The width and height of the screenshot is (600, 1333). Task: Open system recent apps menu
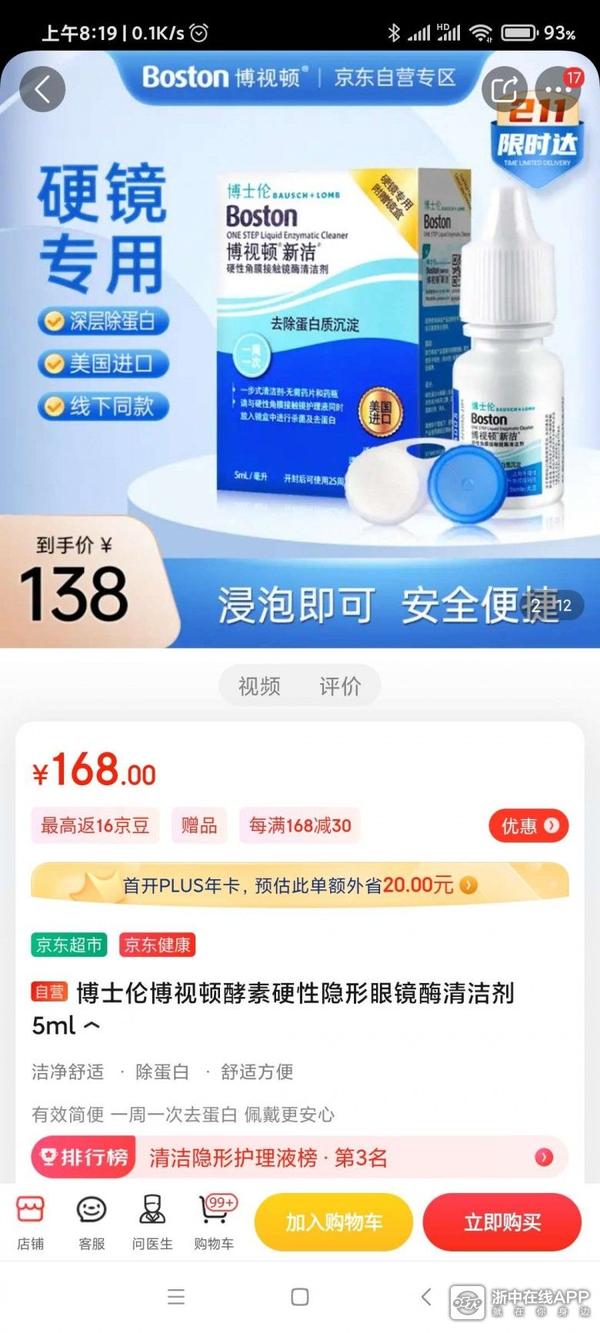pos(176,1297)
